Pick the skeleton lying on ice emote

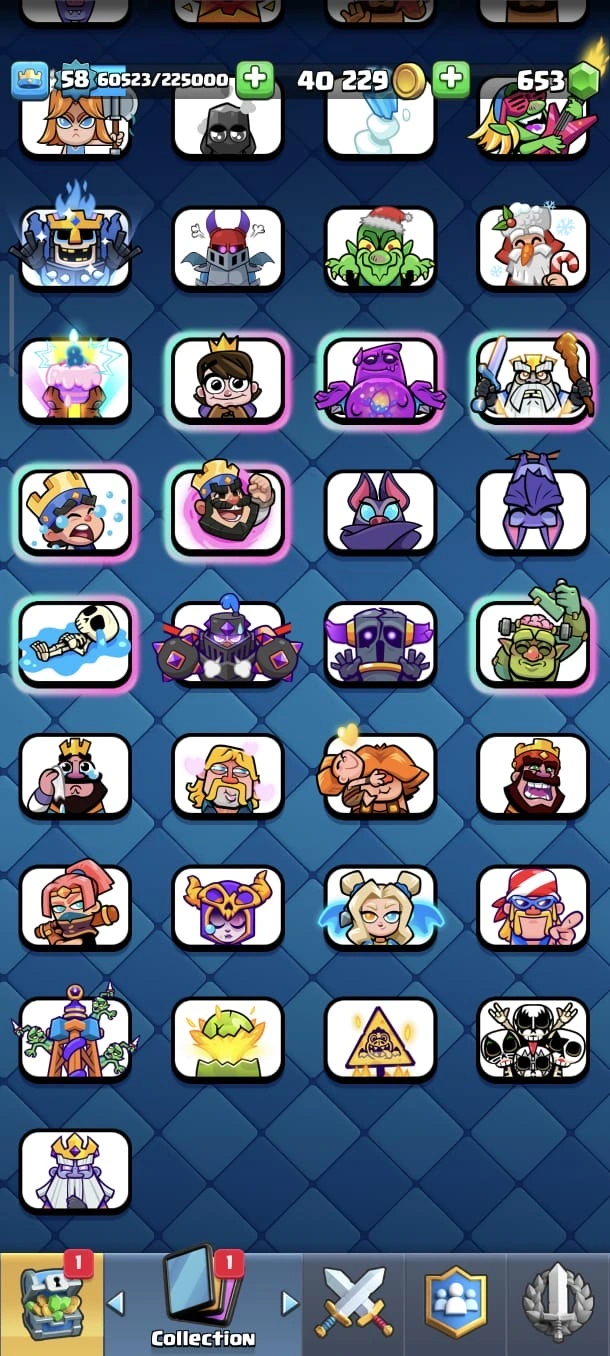click(76, 644)
